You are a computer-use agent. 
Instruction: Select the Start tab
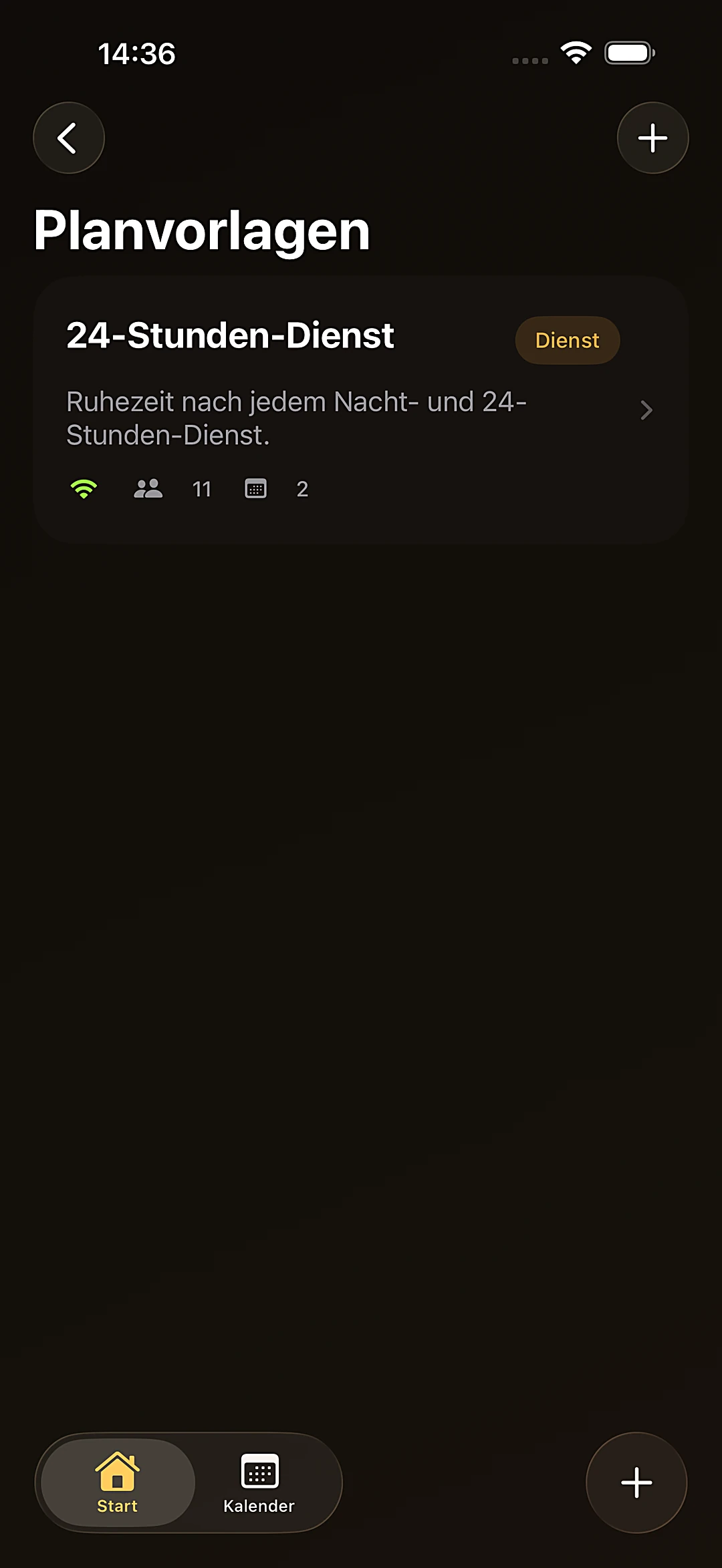(118, 1483)
